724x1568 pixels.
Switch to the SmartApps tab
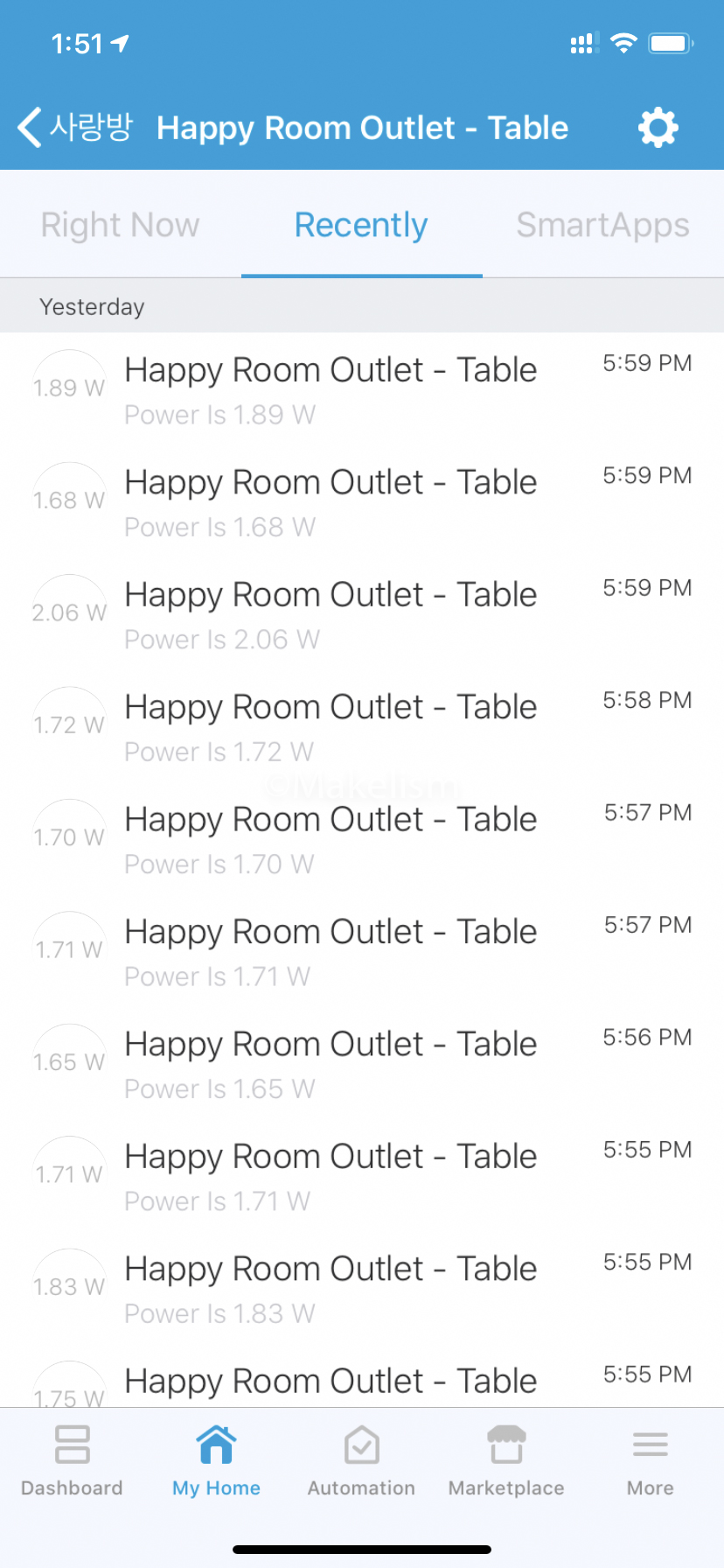click(x=602, y=226)
